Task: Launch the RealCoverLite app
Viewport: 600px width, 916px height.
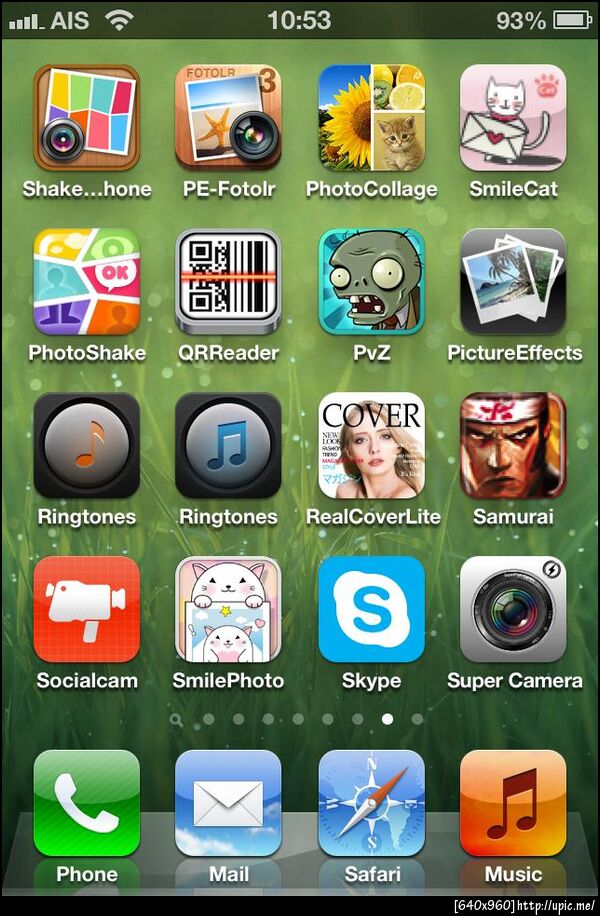Action: tap(371, 446)
